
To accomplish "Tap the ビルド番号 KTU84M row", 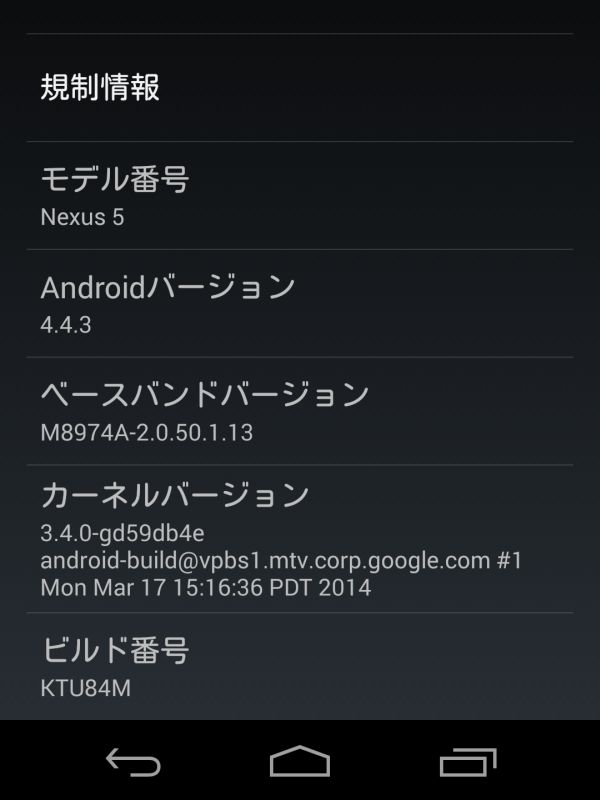I will pyautogui.click(x=300, y=667).
